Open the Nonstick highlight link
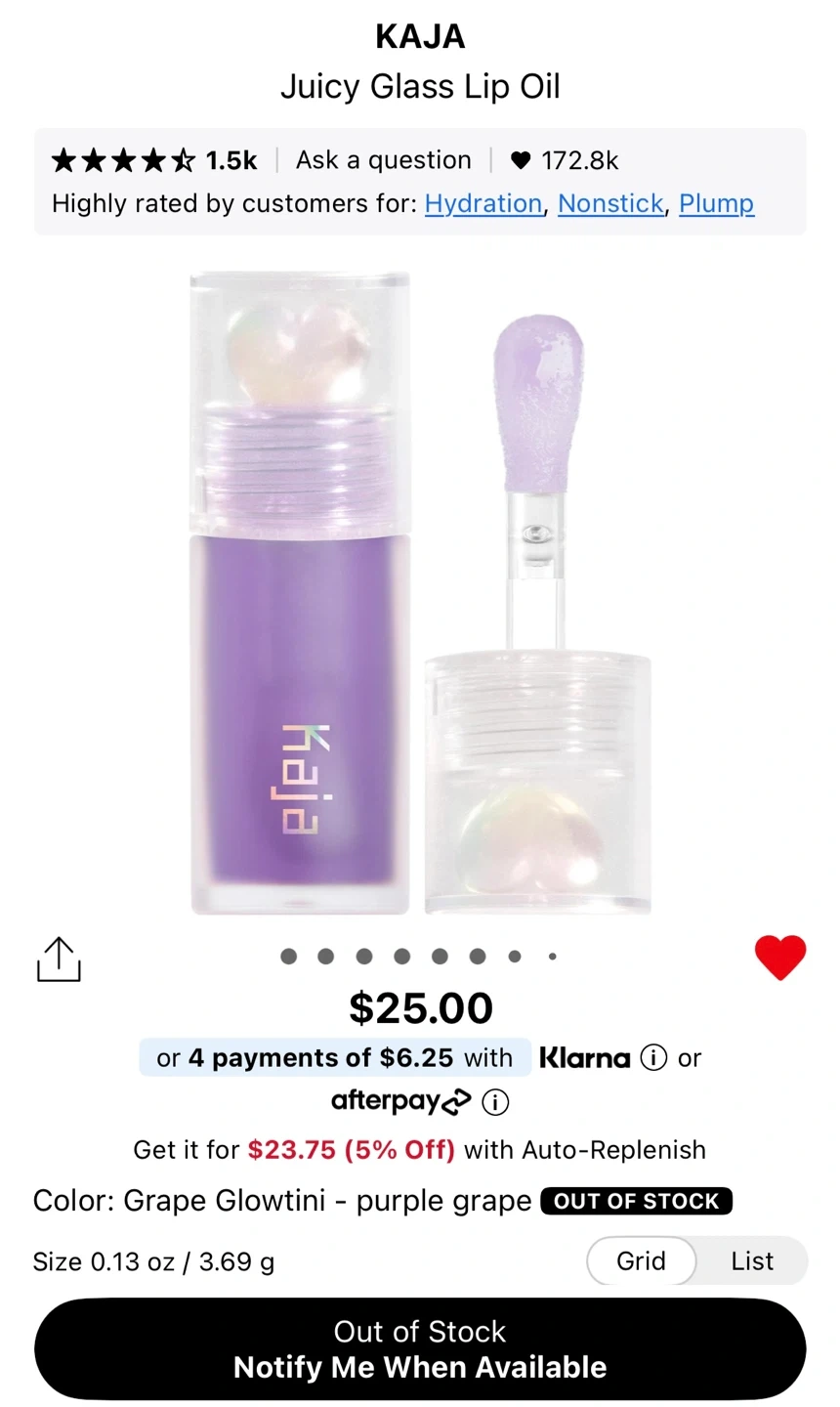 [610, 203]
